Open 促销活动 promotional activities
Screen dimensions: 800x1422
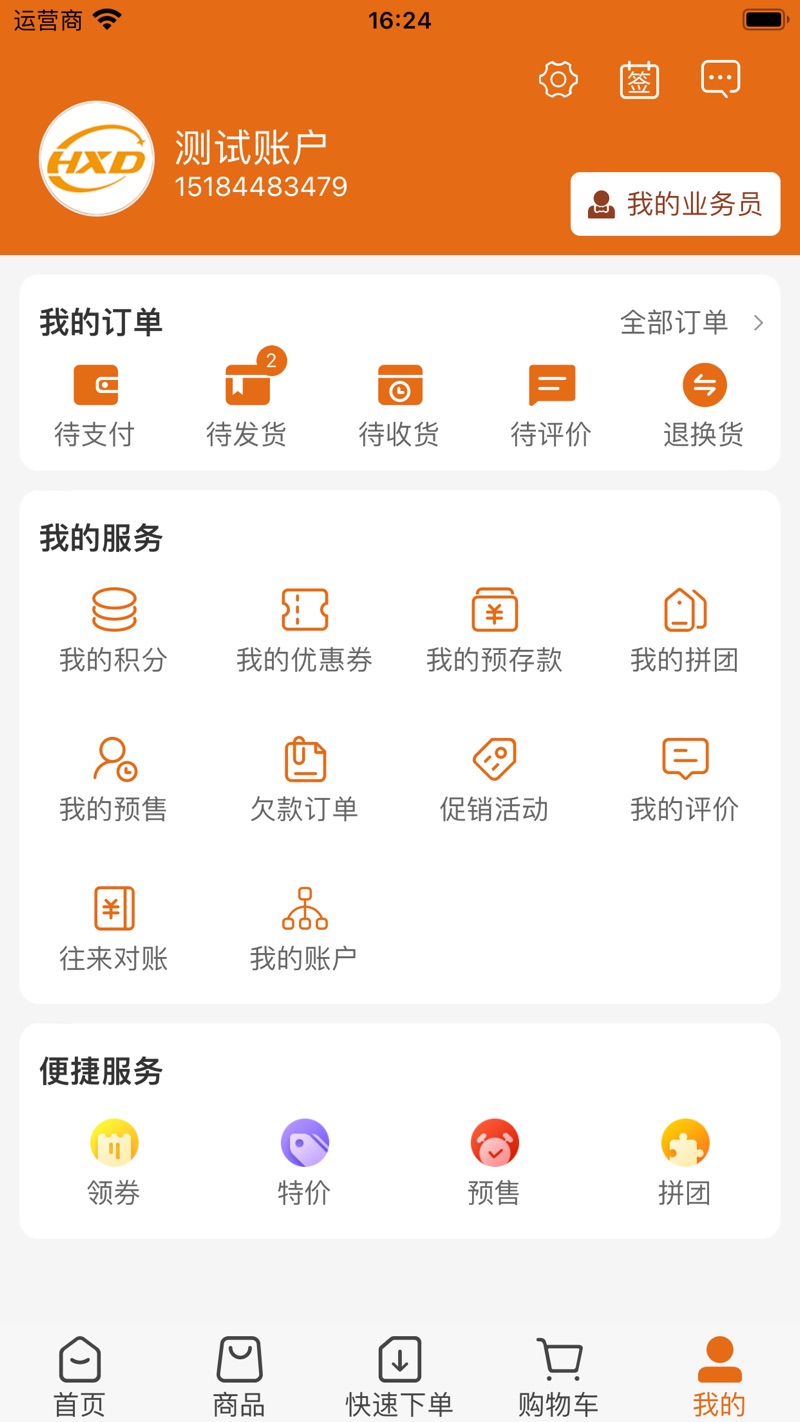(x=494, y=775)
